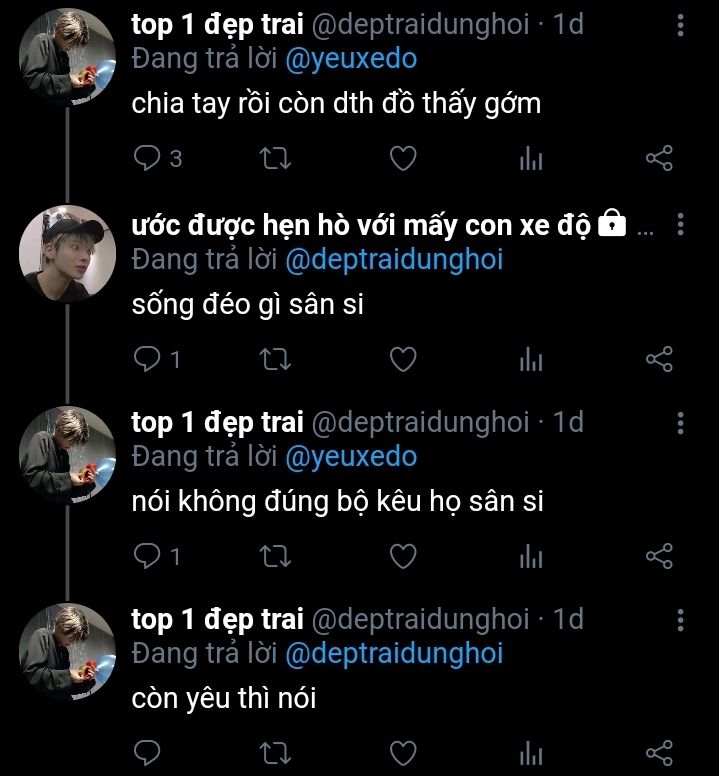The image size is (719, 776).
Task: Retweet the post "sống đéo gì sân si"
Action: (x=275, y=359)
